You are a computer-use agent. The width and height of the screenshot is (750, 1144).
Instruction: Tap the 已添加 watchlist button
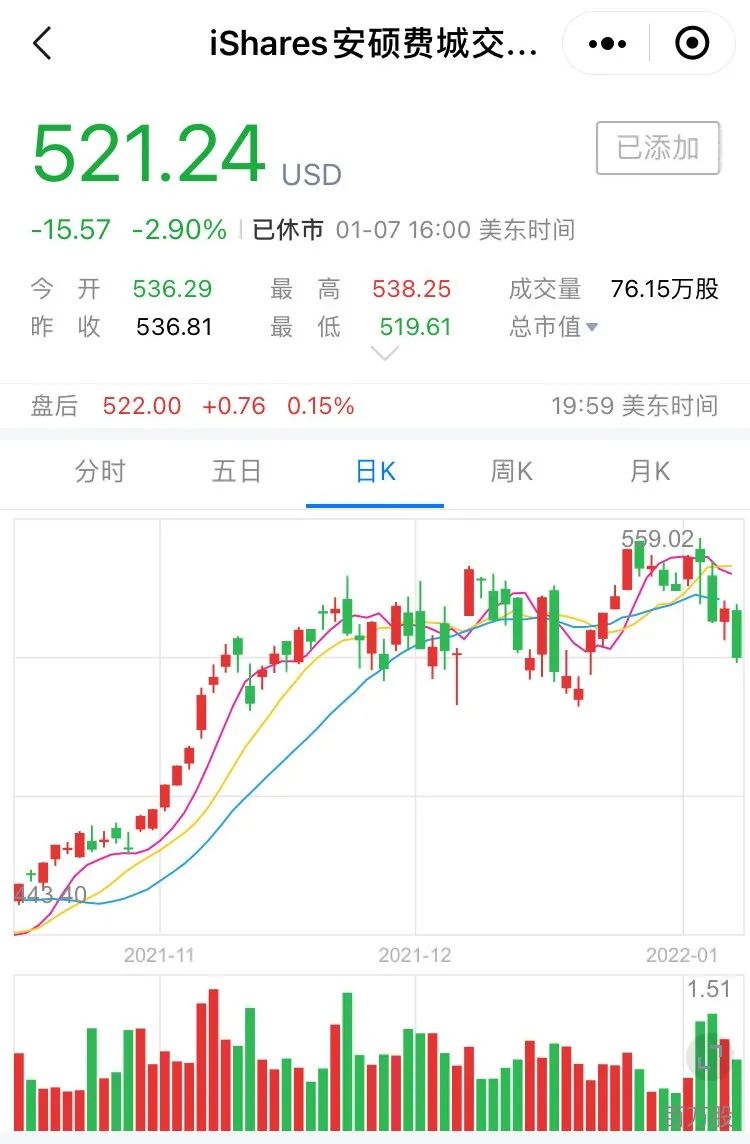pos(658,148)
